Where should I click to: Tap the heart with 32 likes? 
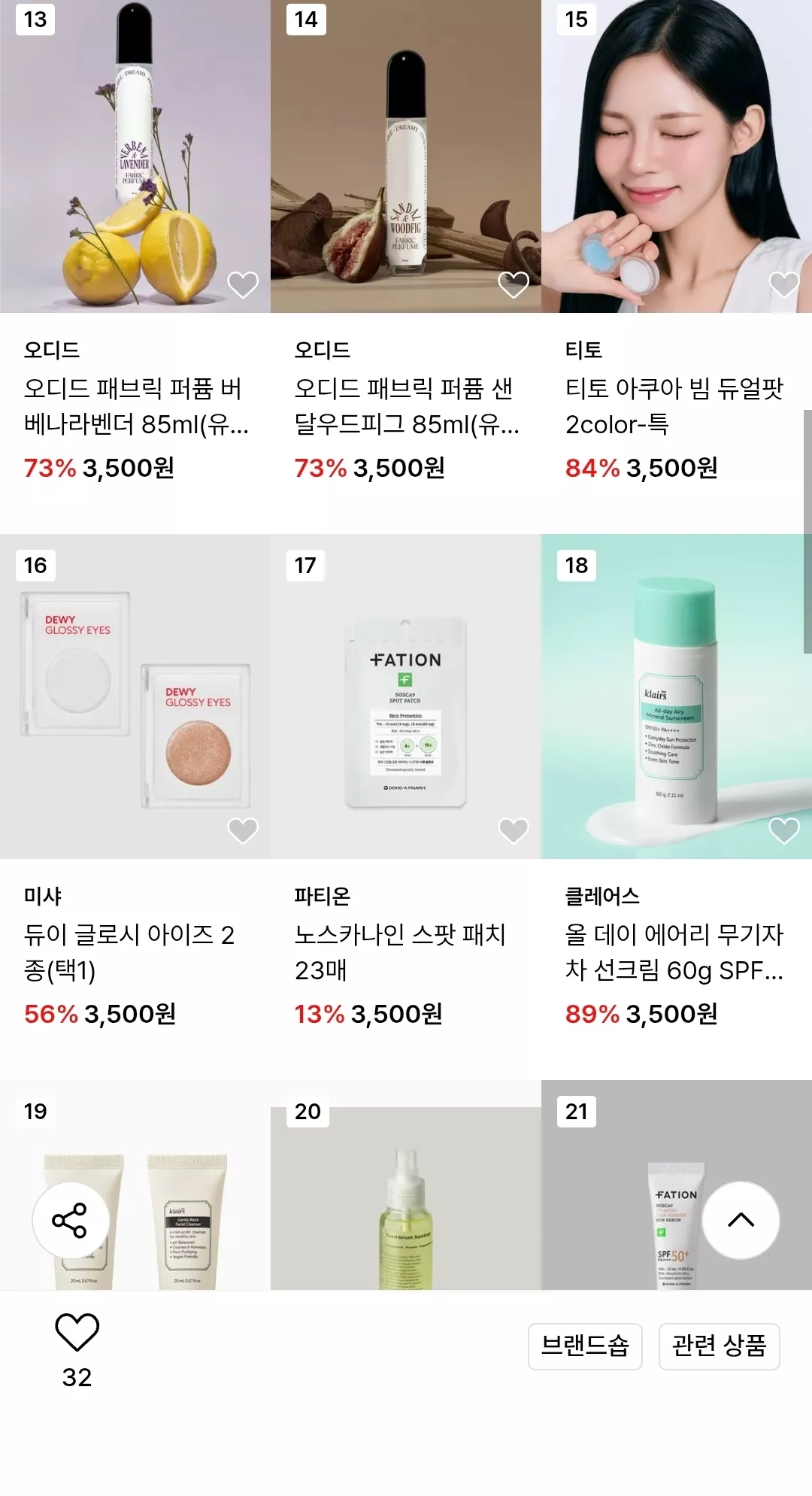[77, 1333]
